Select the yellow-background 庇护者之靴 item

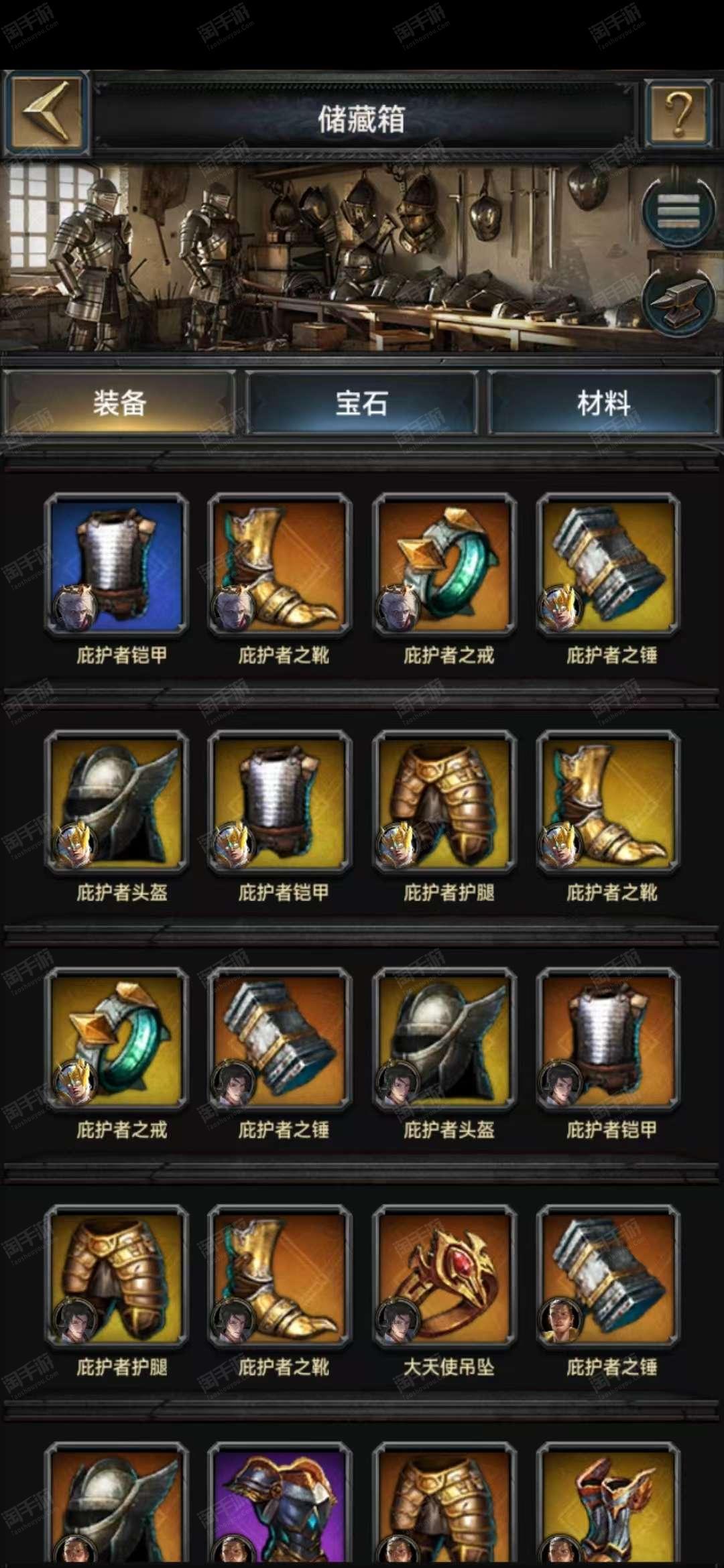[x=608, y=802]
